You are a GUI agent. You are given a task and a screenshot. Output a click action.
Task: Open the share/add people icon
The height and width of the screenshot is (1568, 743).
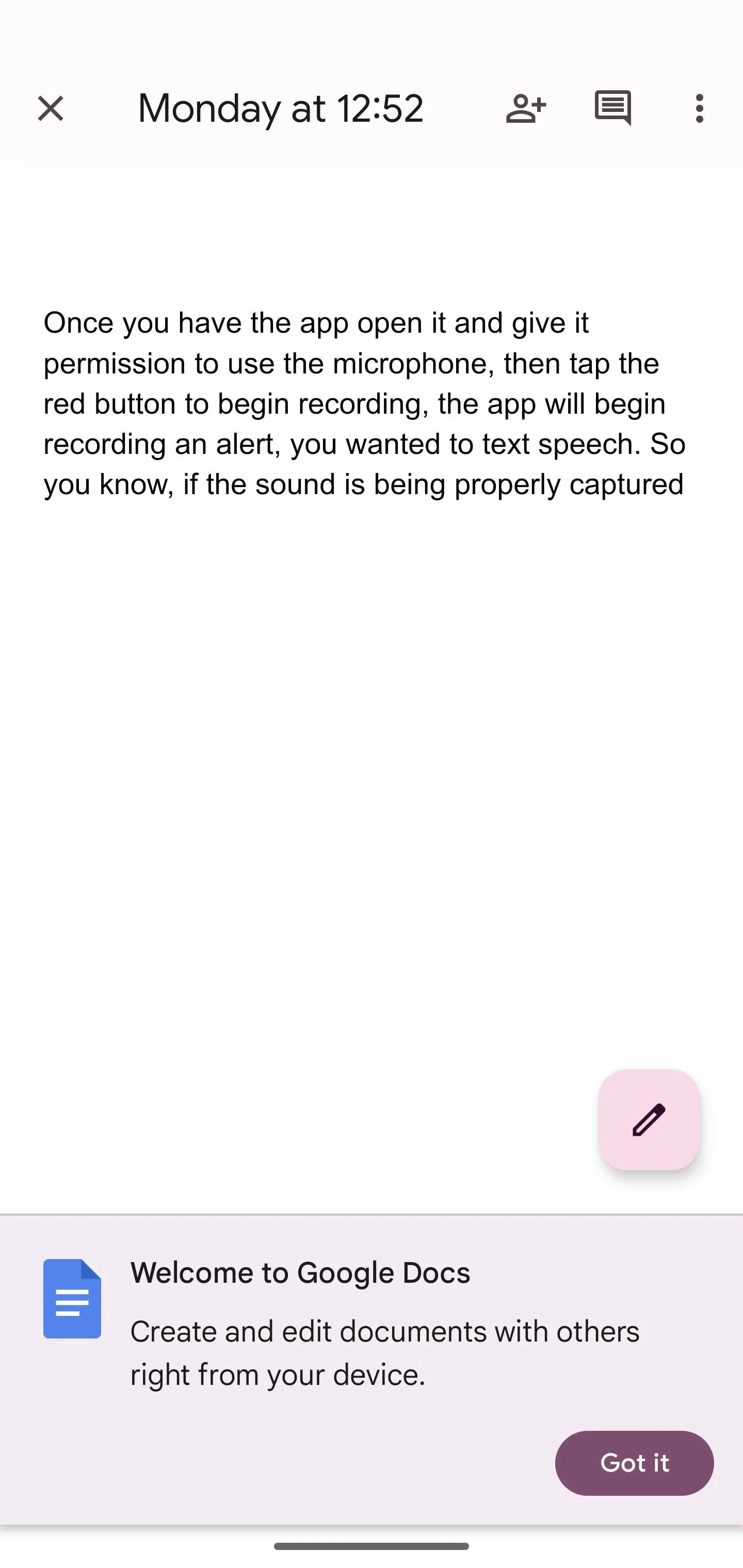526,109
